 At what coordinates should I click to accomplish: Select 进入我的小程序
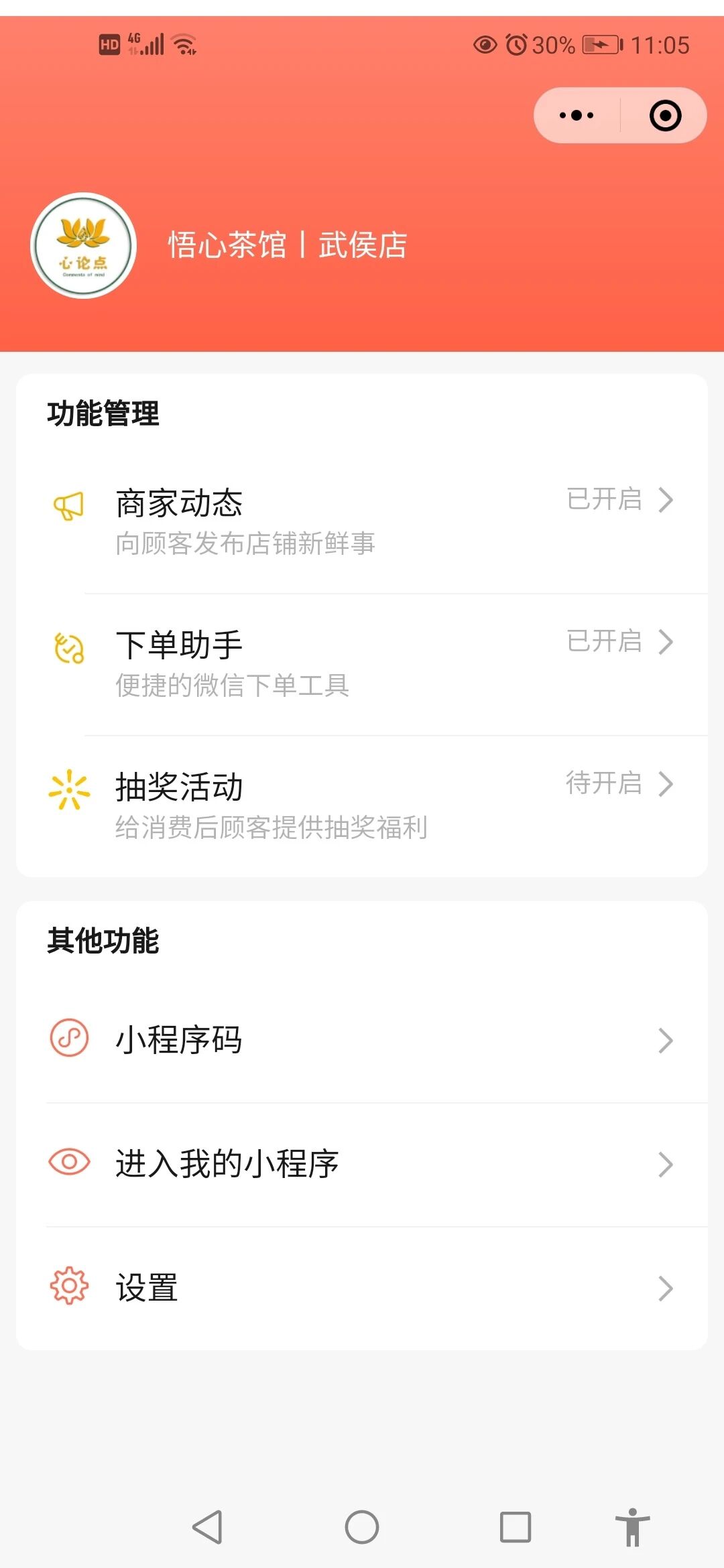point(362,1164)
